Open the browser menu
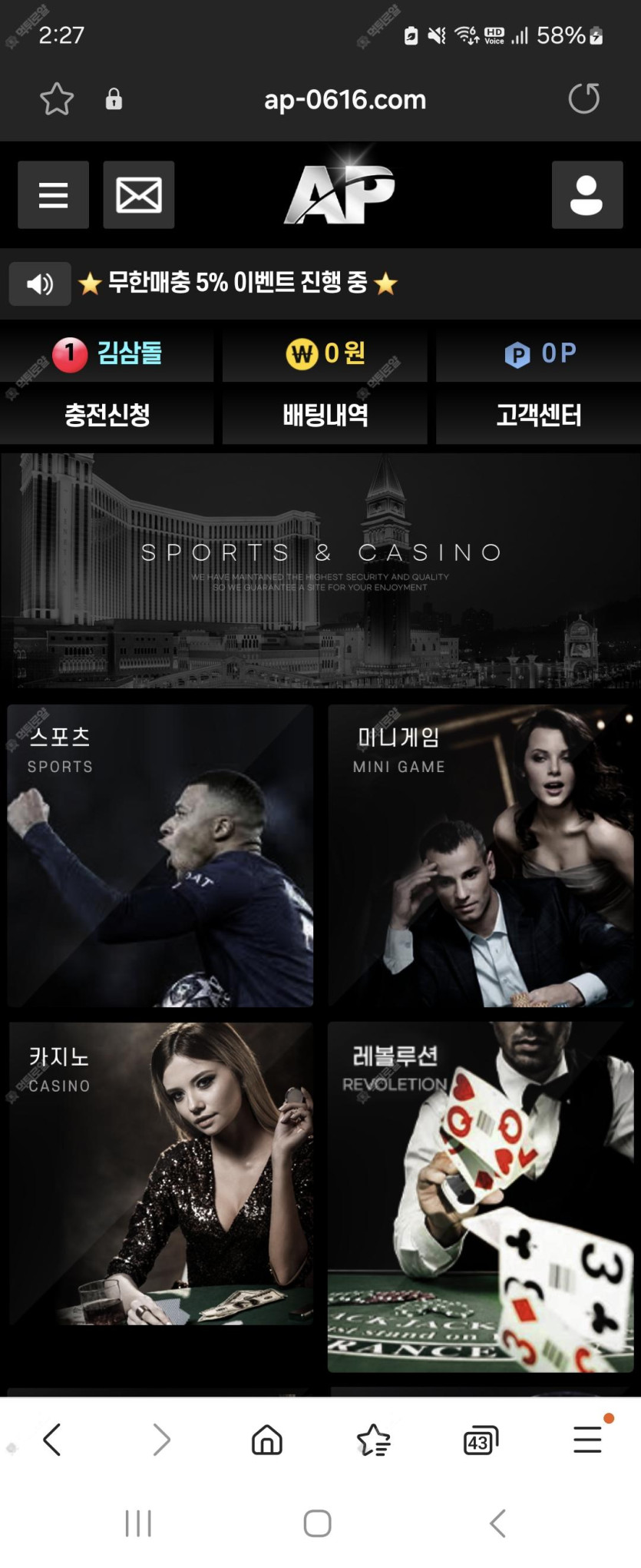 (587, 1440)
